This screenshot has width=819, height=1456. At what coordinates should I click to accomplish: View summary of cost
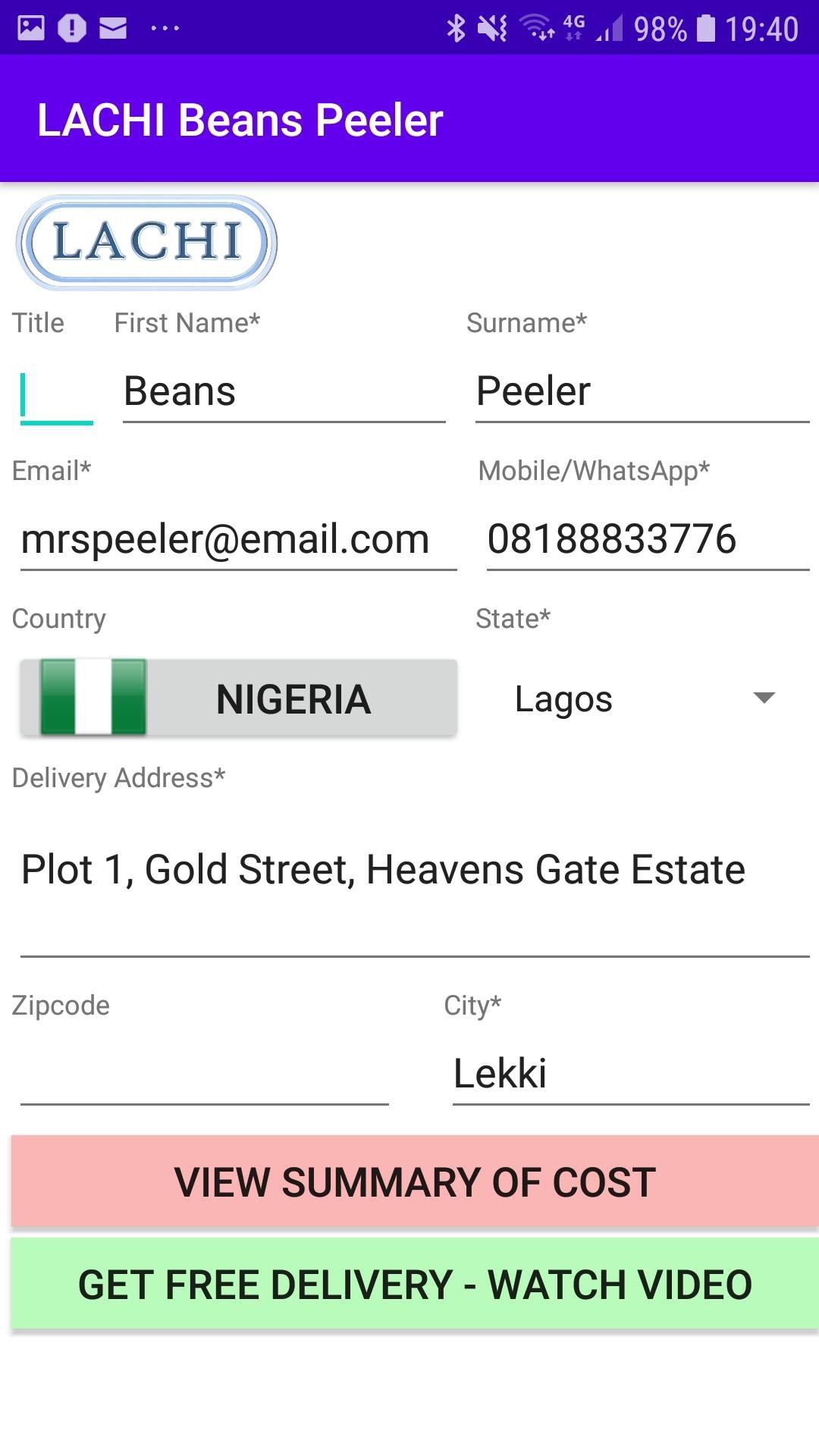[x=415, y=1181]
